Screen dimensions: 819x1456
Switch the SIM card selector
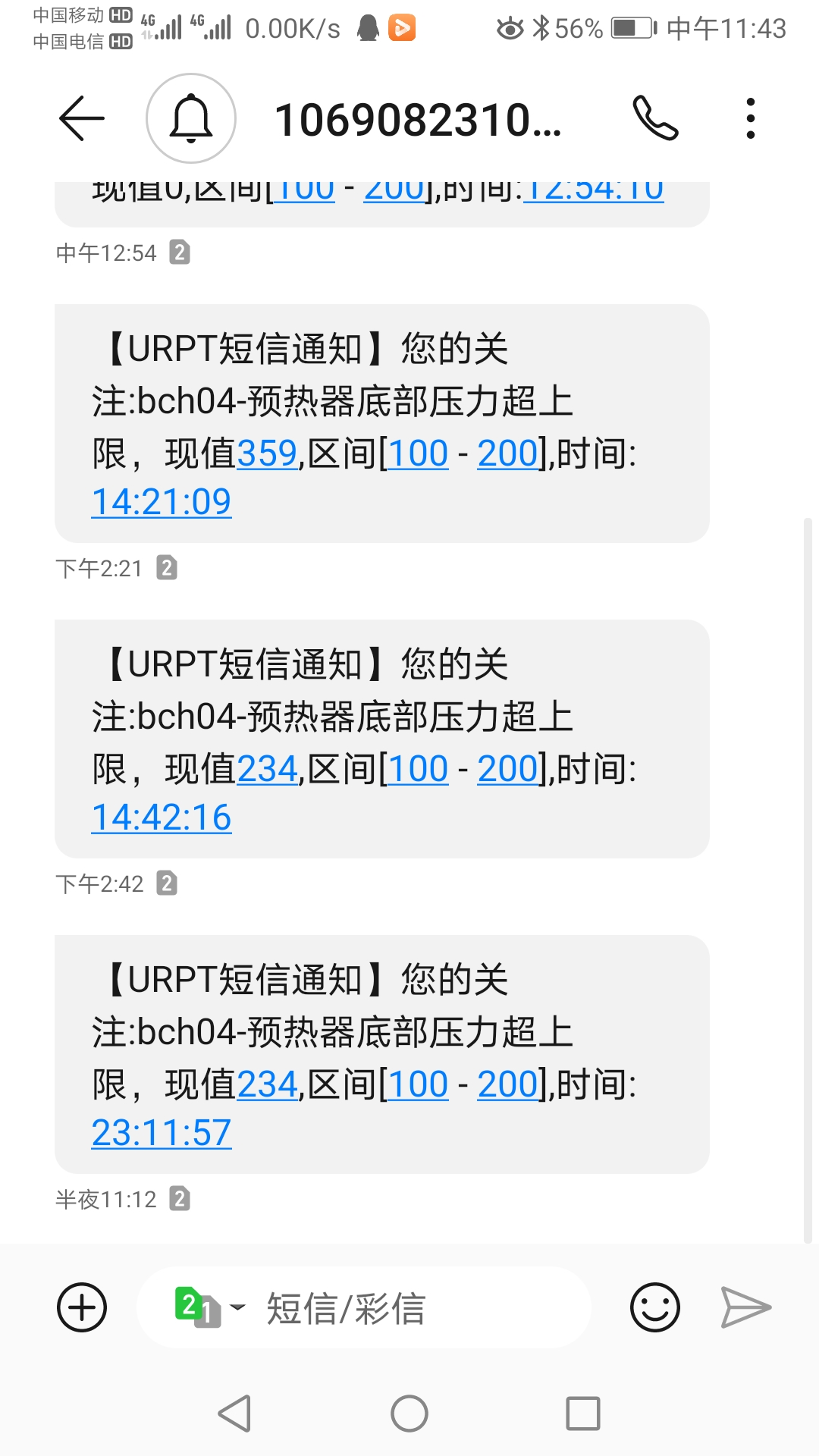[x=209, y=1307]
